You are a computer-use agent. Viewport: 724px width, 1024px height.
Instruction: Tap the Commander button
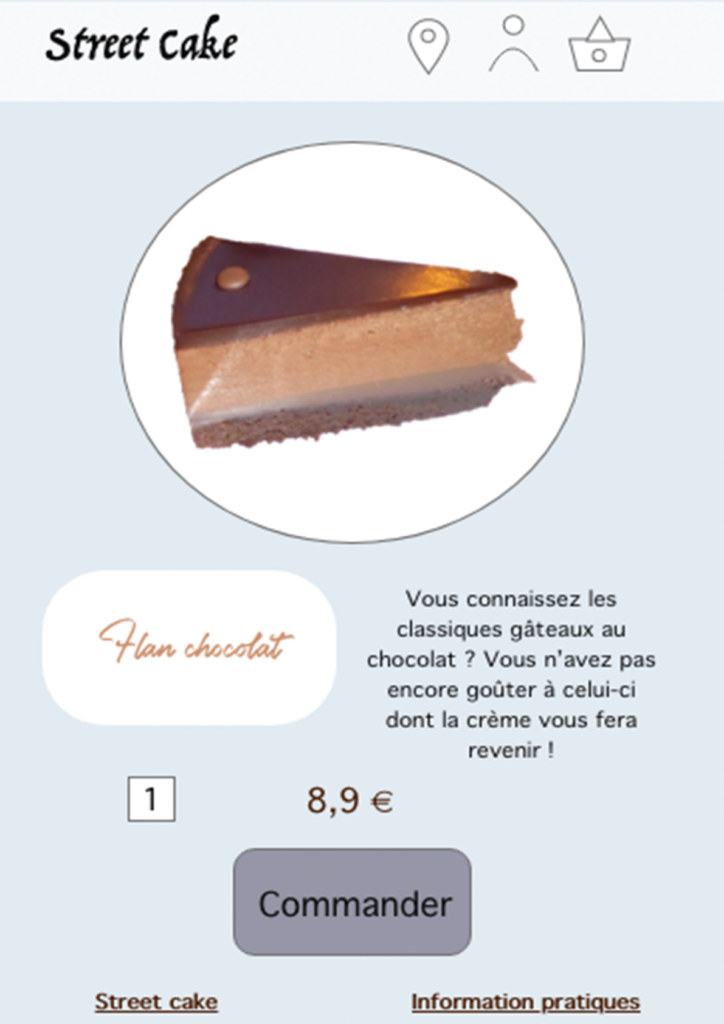352,902
